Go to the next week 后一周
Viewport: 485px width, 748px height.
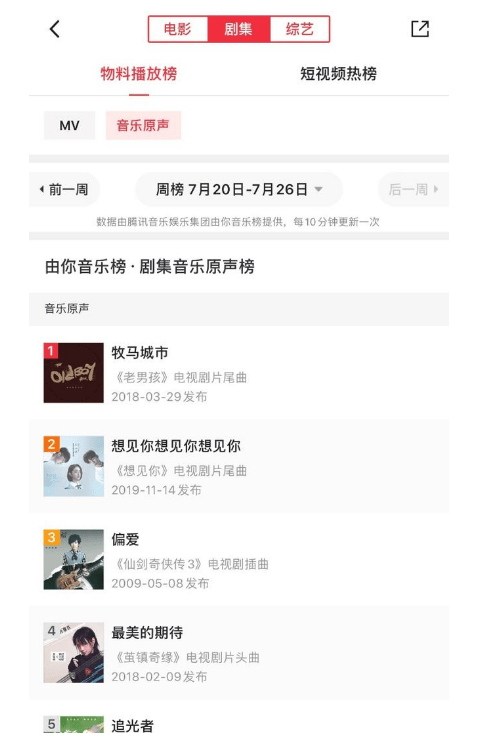(x=413, y=189)
